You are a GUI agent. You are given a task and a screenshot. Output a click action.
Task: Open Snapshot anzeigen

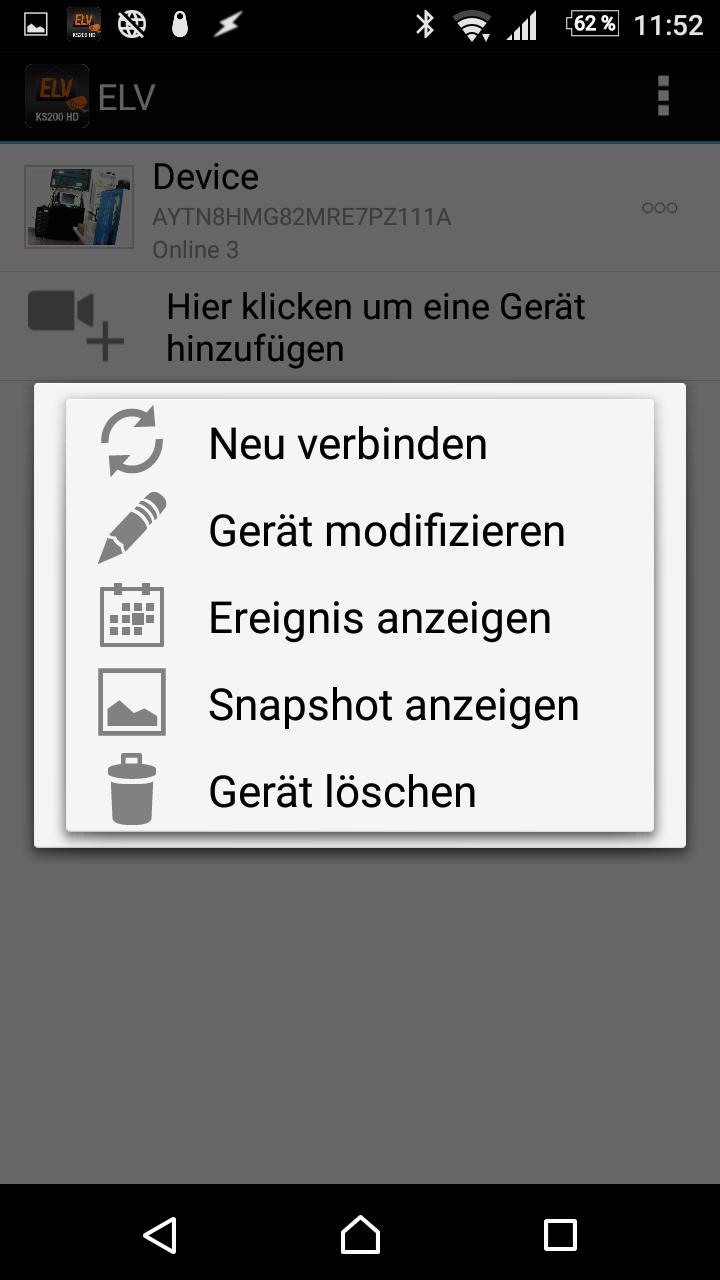360,704
